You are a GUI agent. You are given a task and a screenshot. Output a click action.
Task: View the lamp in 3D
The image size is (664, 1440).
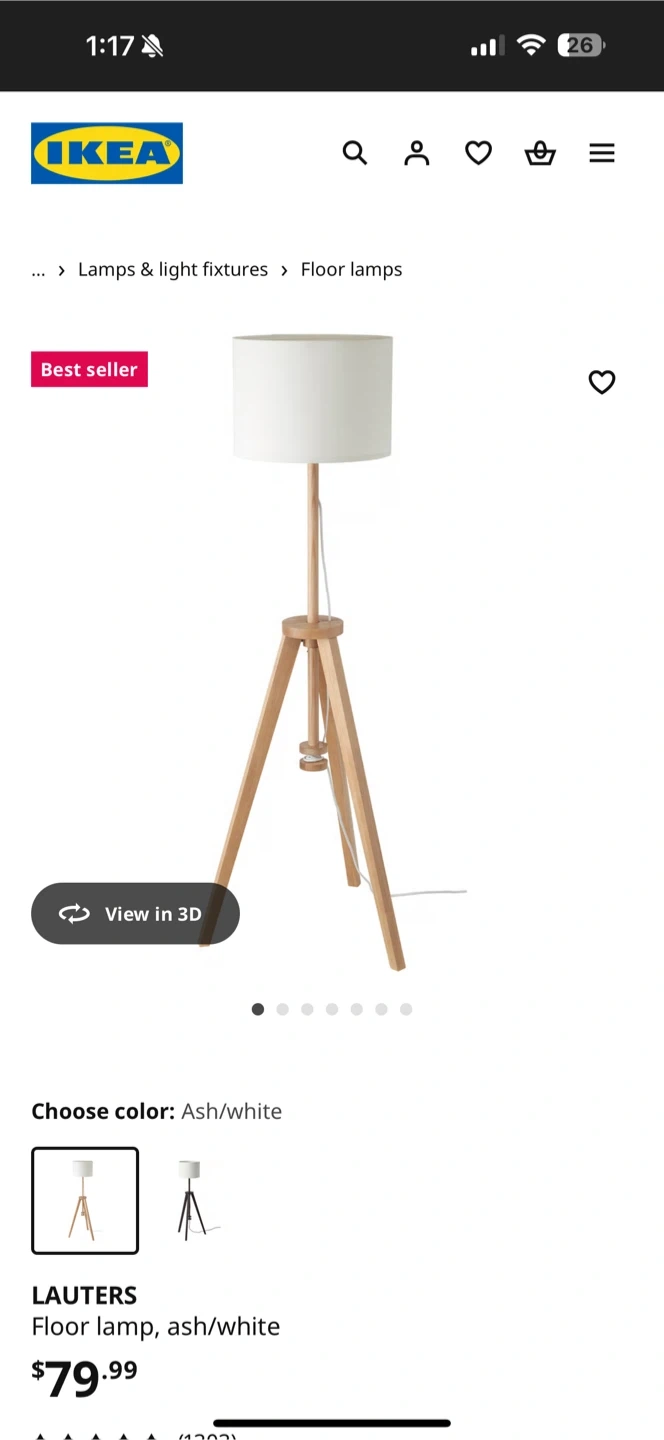(135, 914)
